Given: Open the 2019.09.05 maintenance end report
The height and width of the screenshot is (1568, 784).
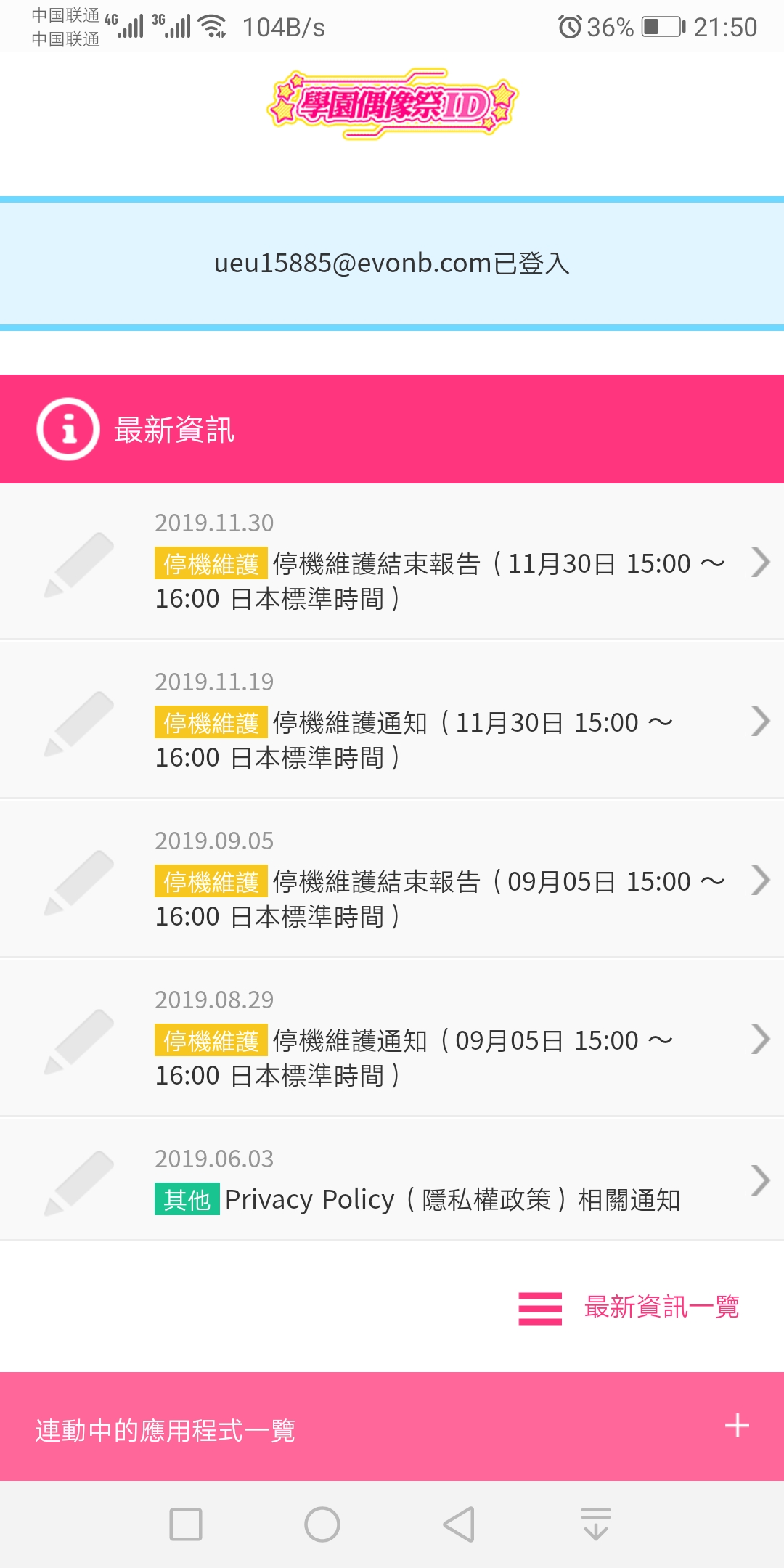Looking at the screenshot, I should [x=392, y=879].
